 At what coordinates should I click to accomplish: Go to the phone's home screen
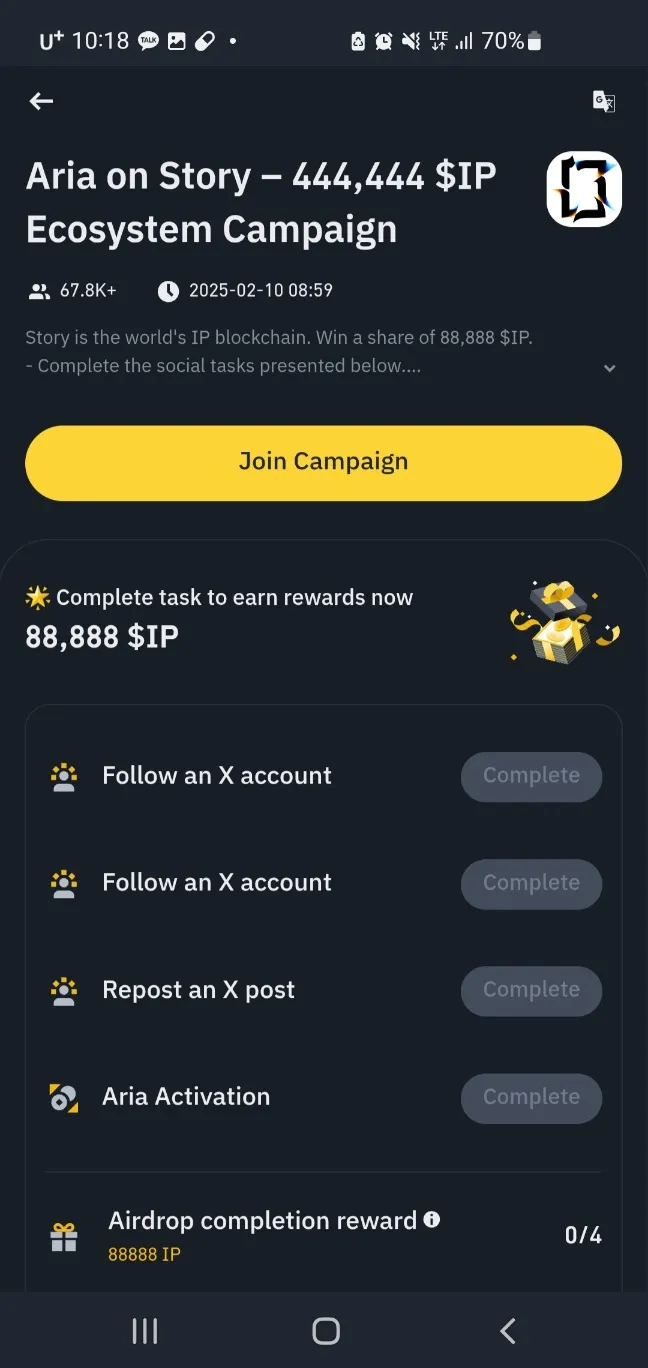325,1331
